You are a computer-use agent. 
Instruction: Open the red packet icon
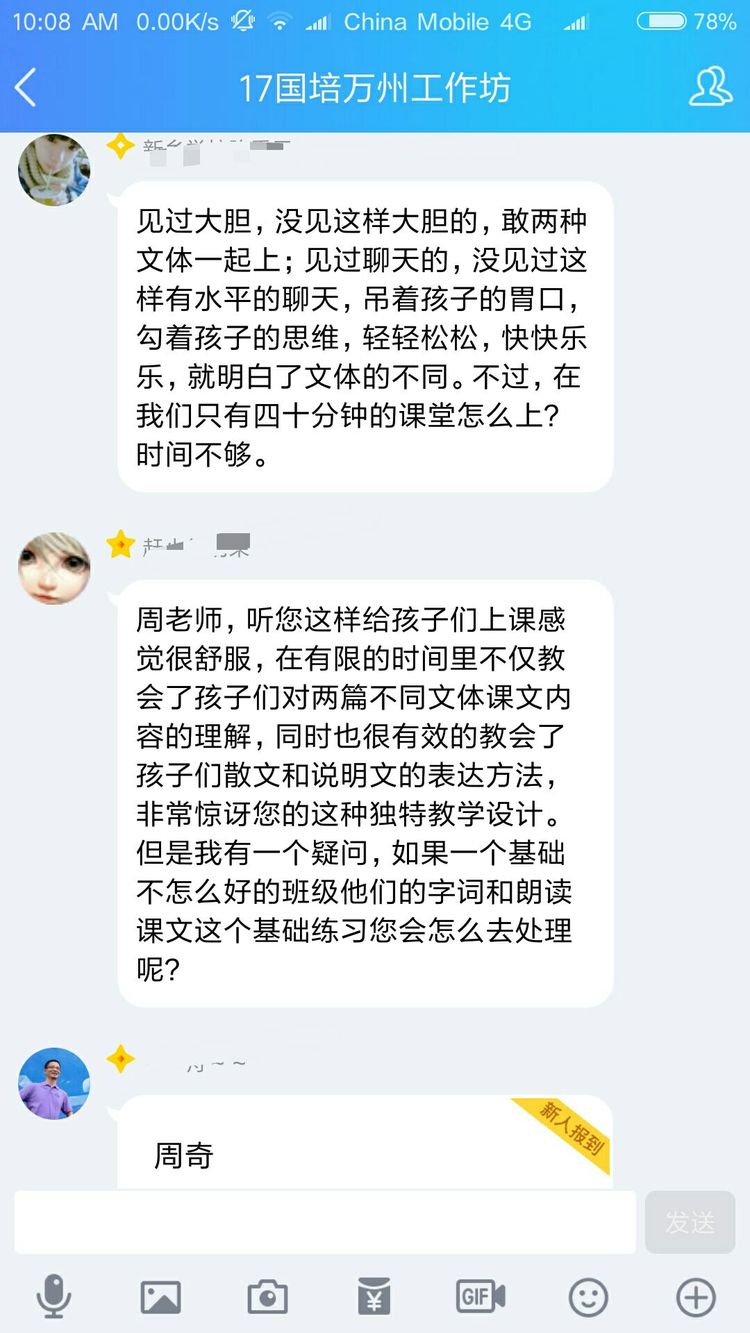coord(374,1297)
